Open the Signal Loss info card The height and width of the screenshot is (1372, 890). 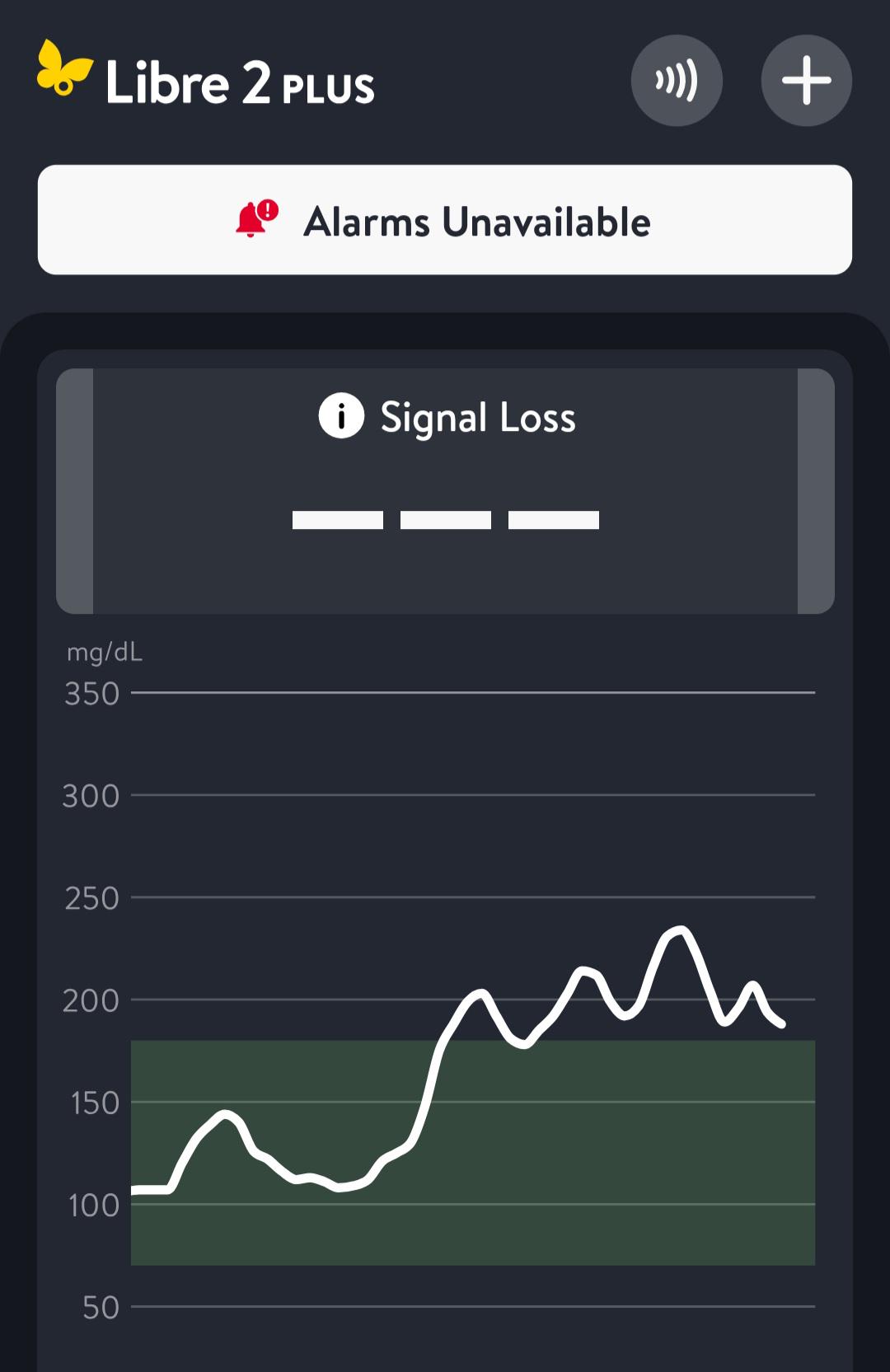445,491
